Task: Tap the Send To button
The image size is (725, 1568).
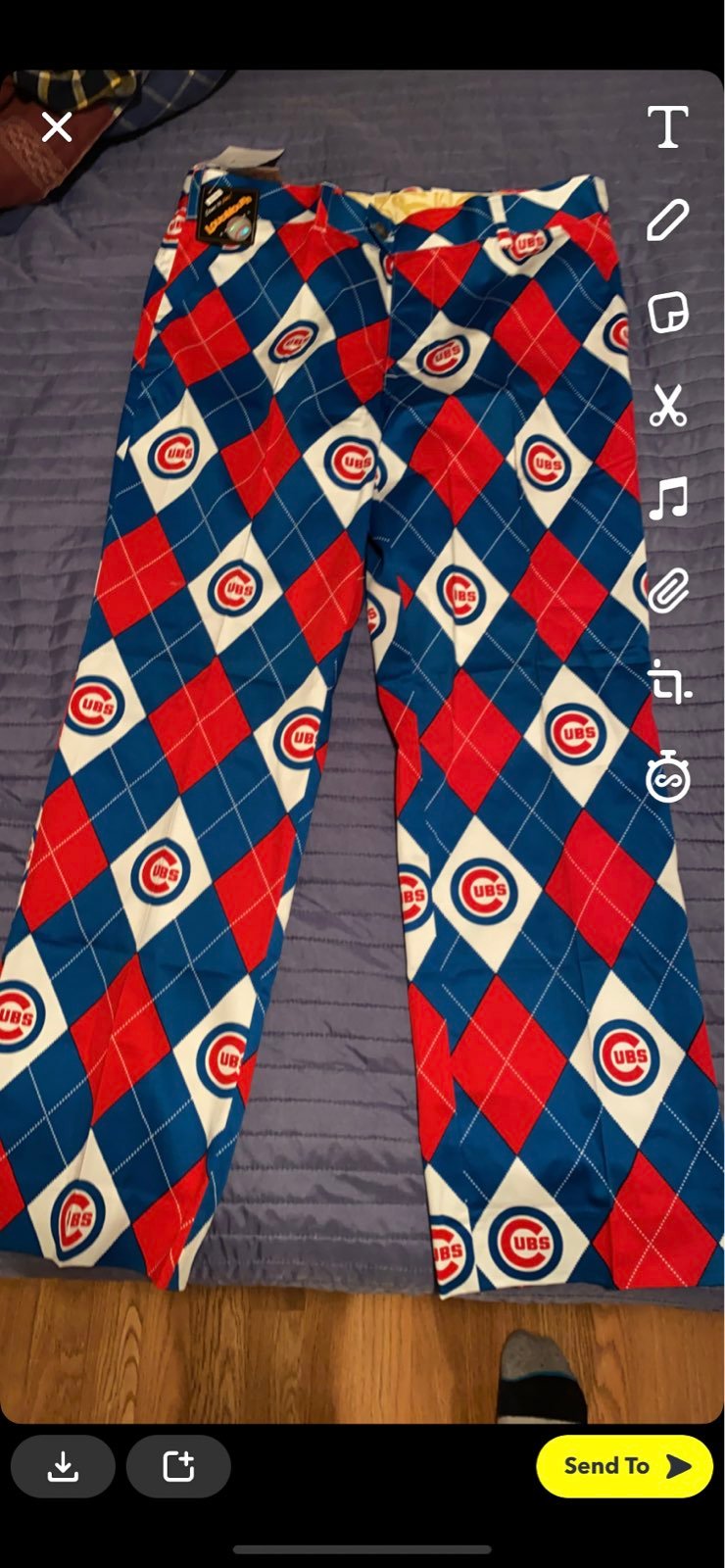Action: (624, 1466)
